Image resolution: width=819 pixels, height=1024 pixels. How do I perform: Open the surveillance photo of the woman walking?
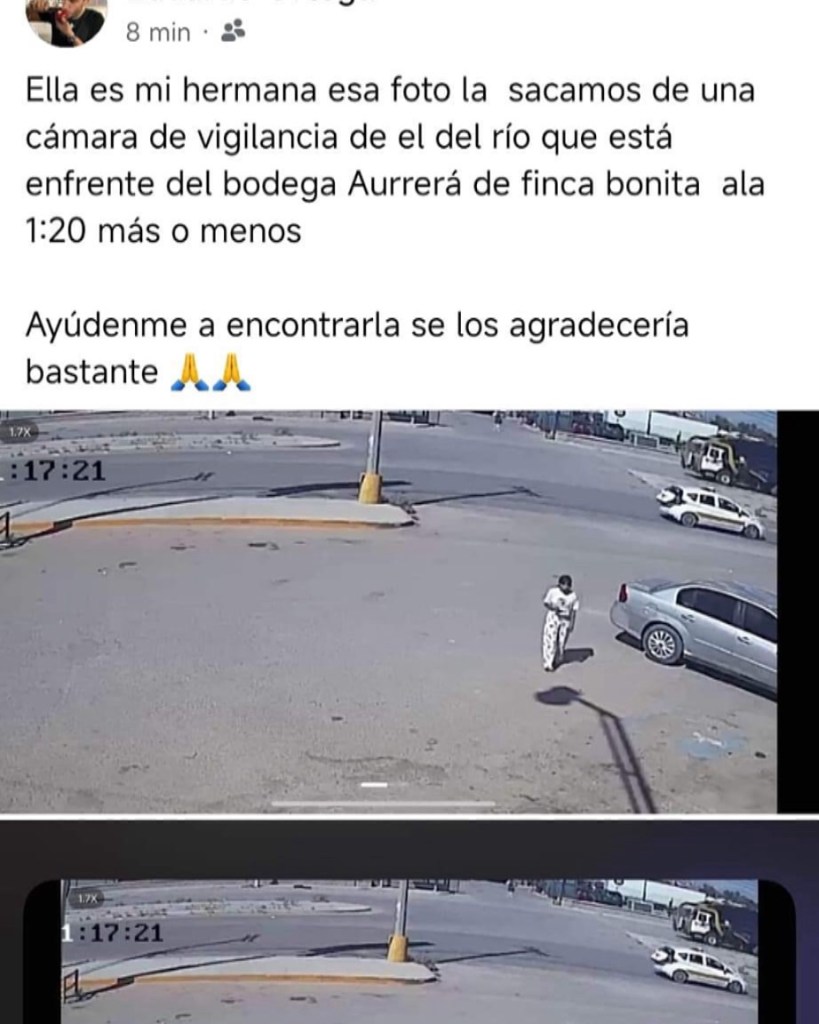click(388, 611)
